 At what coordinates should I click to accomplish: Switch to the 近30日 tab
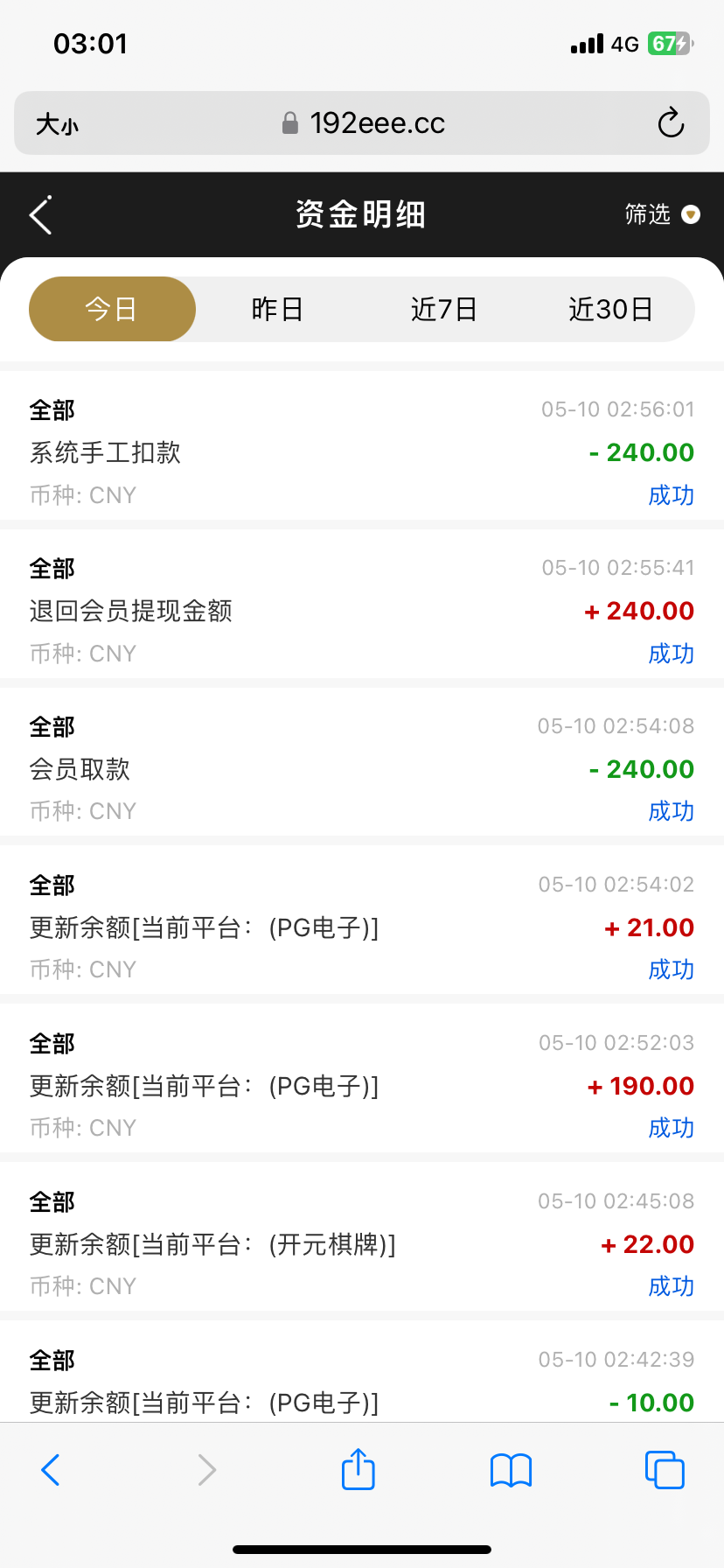pyautogui.click(x=610, y=310)
